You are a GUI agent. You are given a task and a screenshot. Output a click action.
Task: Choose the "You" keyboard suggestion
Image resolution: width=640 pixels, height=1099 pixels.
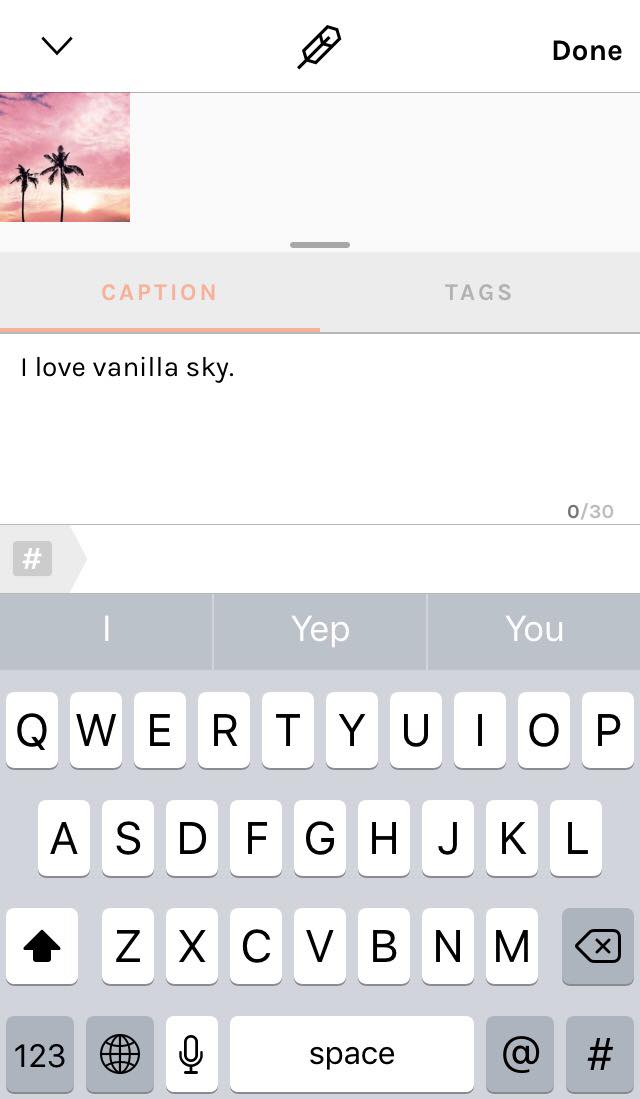[x=534, y=629]
